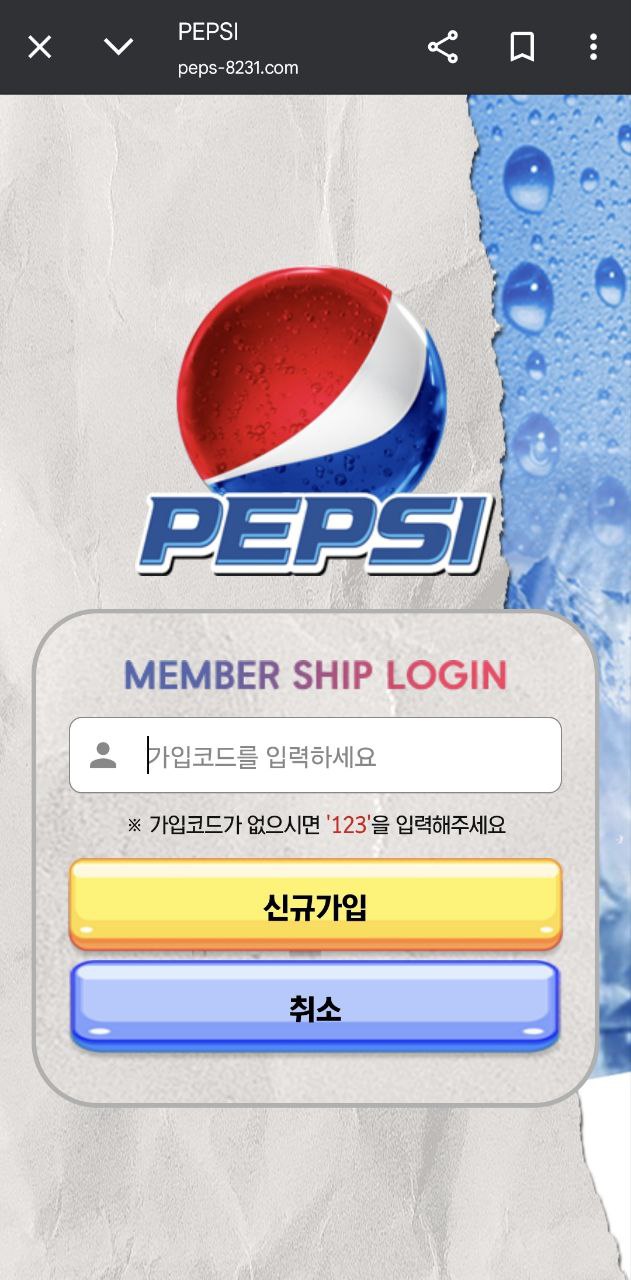Open the browser overflow menu
The width and height of the screenshot is (631, 1280).
(x=593, y=47)
